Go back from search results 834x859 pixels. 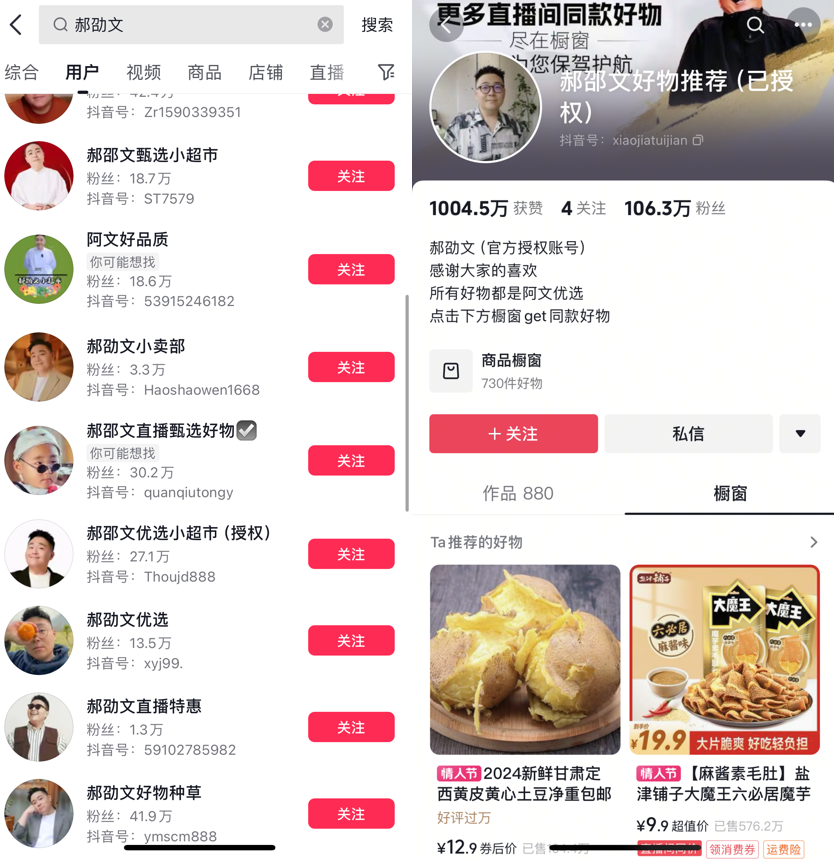coord(16,25)
